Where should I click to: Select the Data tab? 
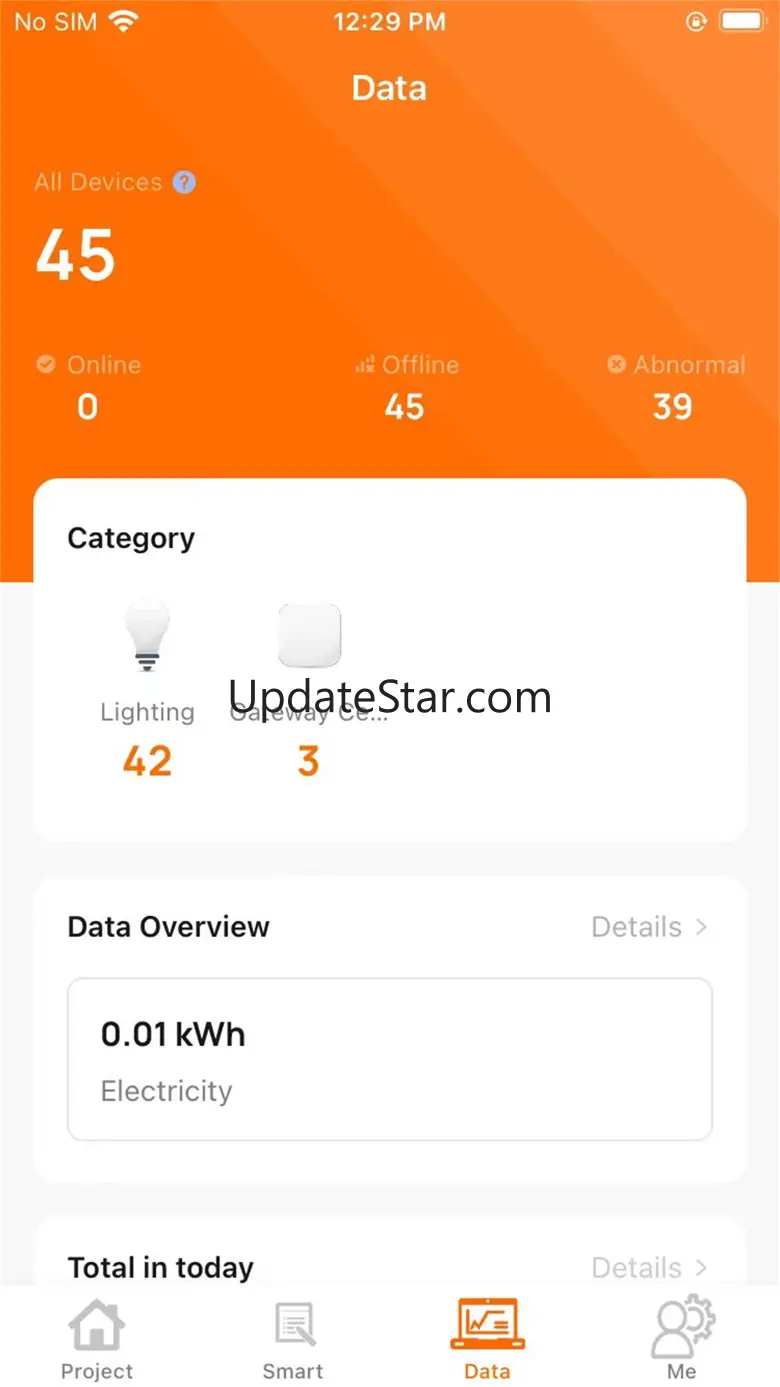(487, 1340)
